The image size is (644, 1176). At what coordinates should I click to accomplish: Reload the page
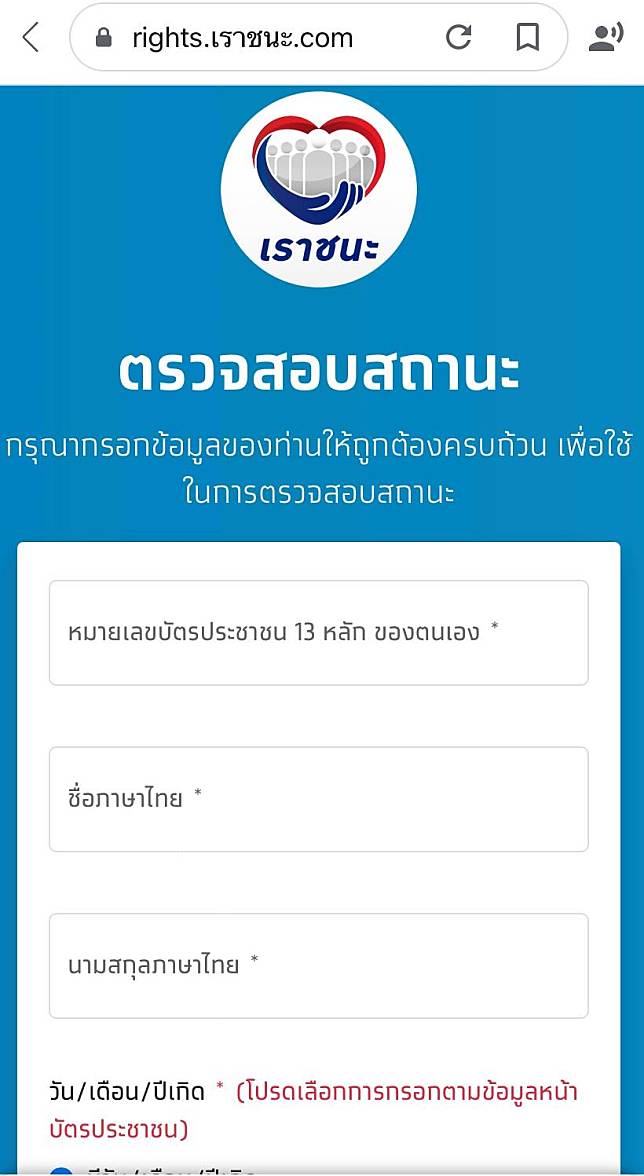point(458,38)
